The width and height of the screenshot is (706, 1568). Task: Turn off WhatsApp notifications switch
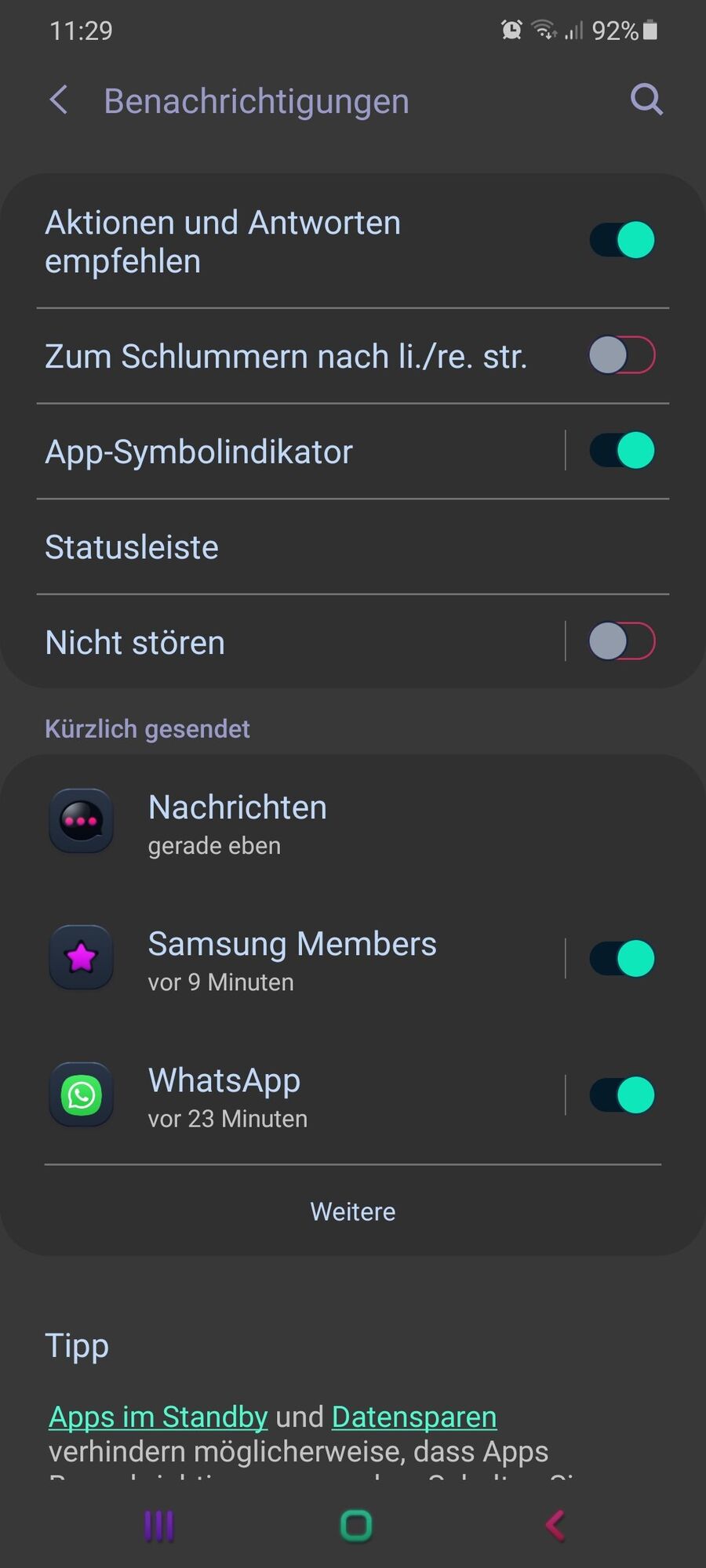(x=622, y=1094)
